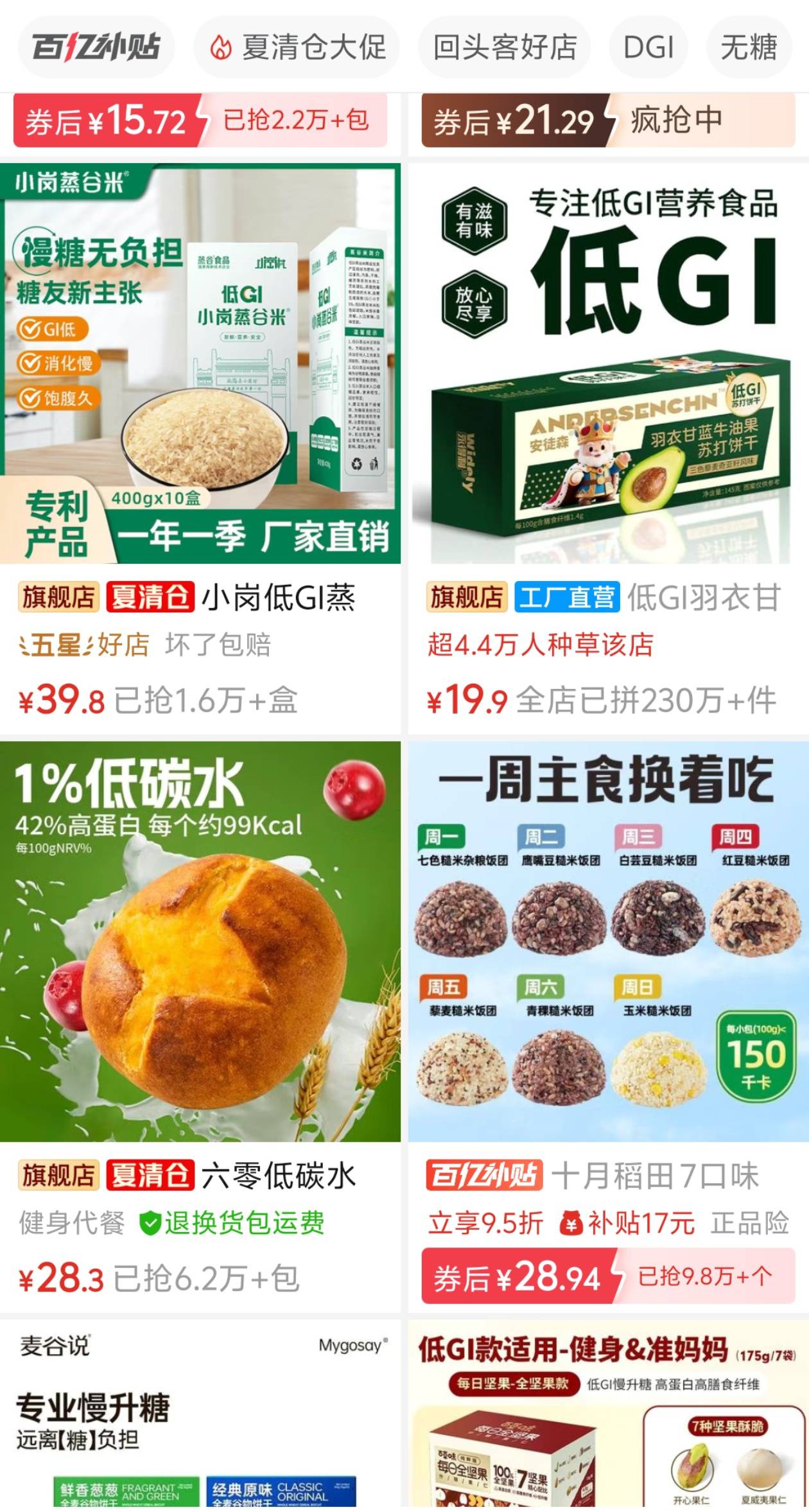Image resolution: width=809 pixels, height=1512 pixels.
Task: Tap the DGI filter chip
Action: click(648, 48)
